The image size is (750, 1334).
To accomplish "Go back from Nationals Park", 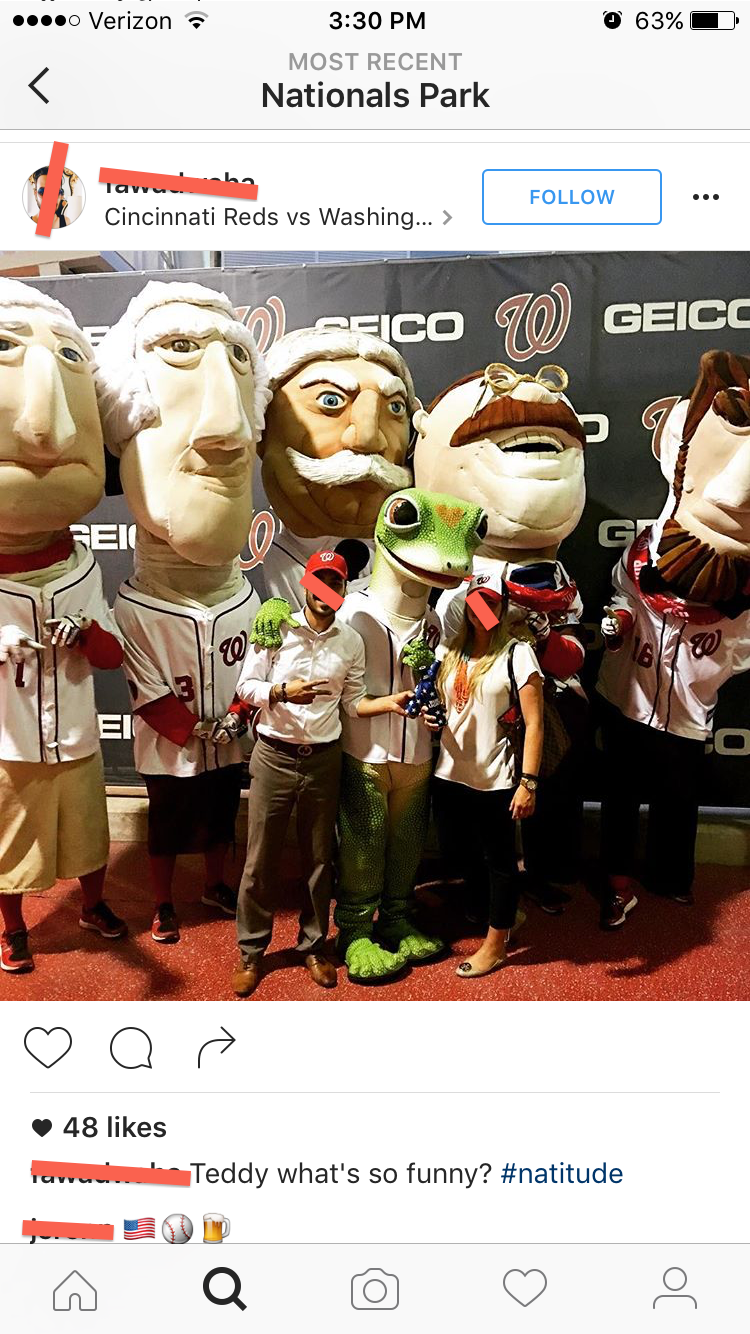I will click(39, 87).
